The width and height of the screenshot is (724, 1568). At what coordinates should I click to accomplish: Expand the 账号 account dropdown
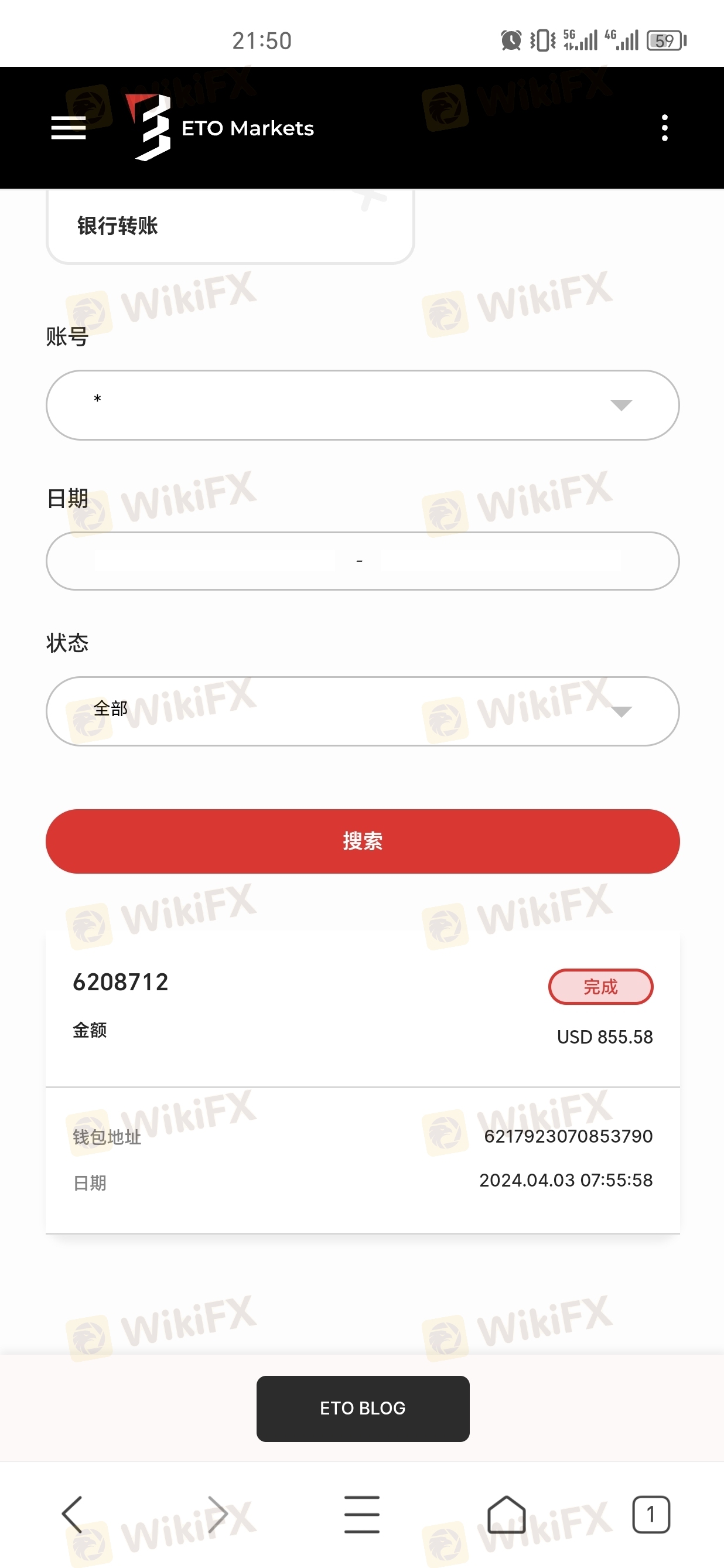pos(363,405)
